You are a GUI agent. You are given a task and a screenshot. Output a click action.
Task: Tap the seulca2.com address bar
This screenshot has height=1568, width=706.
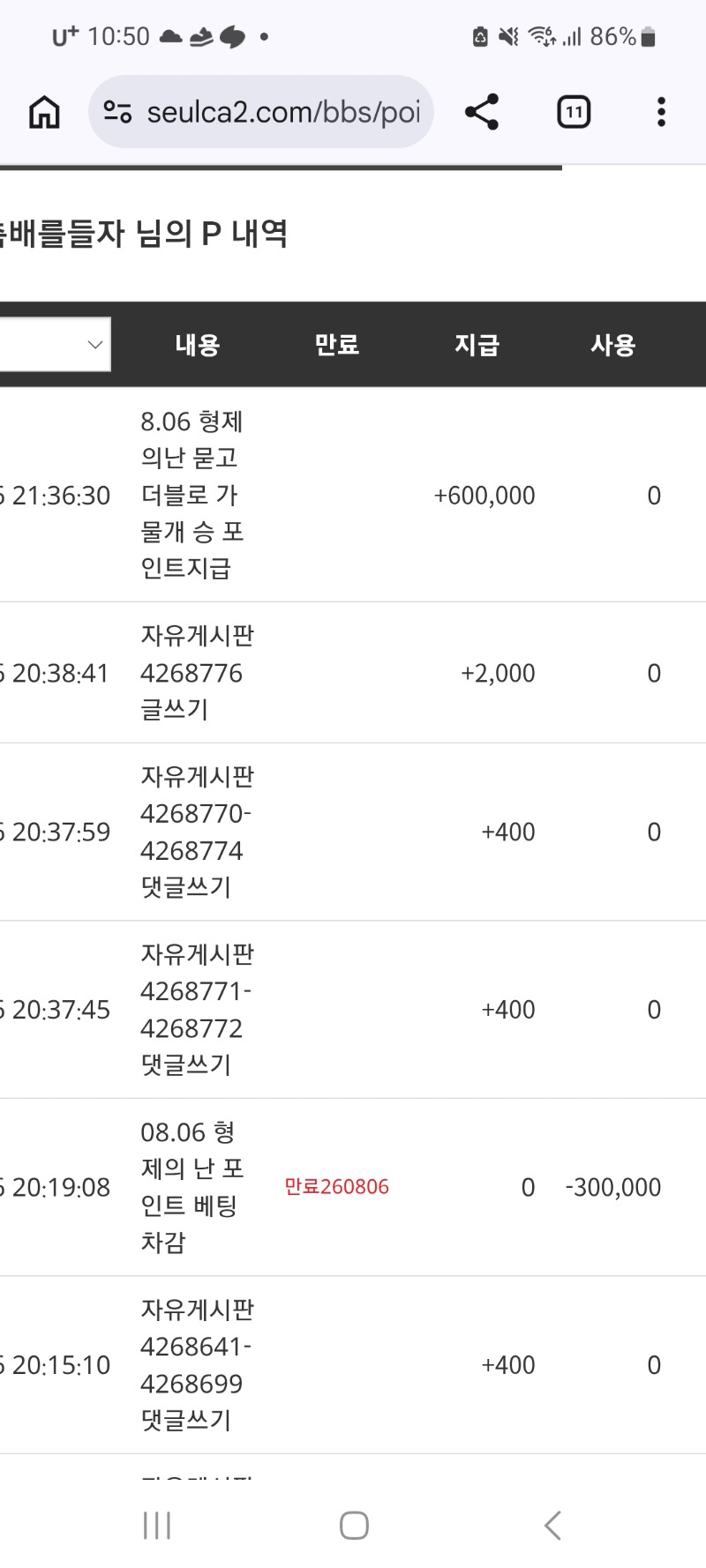coord(261,112)
